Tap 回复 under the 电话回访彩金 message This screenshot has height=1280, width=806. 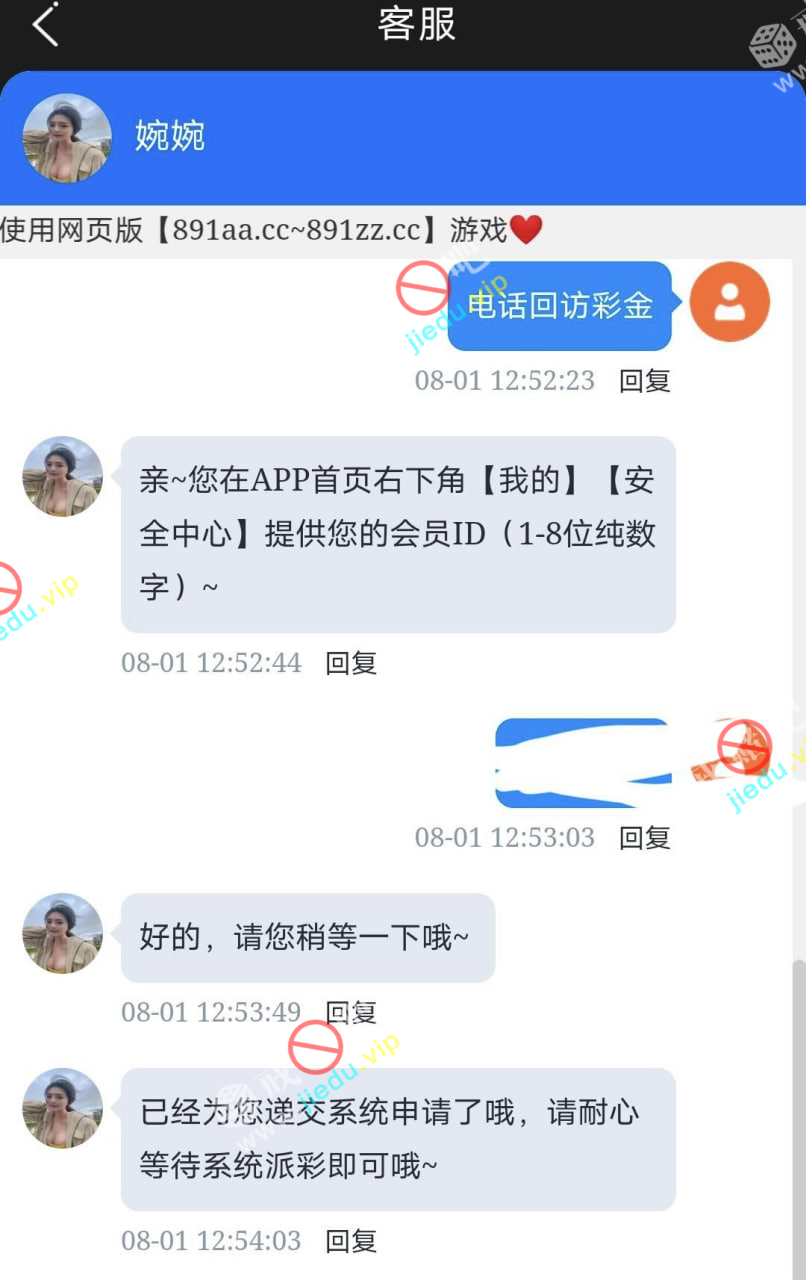644,381
